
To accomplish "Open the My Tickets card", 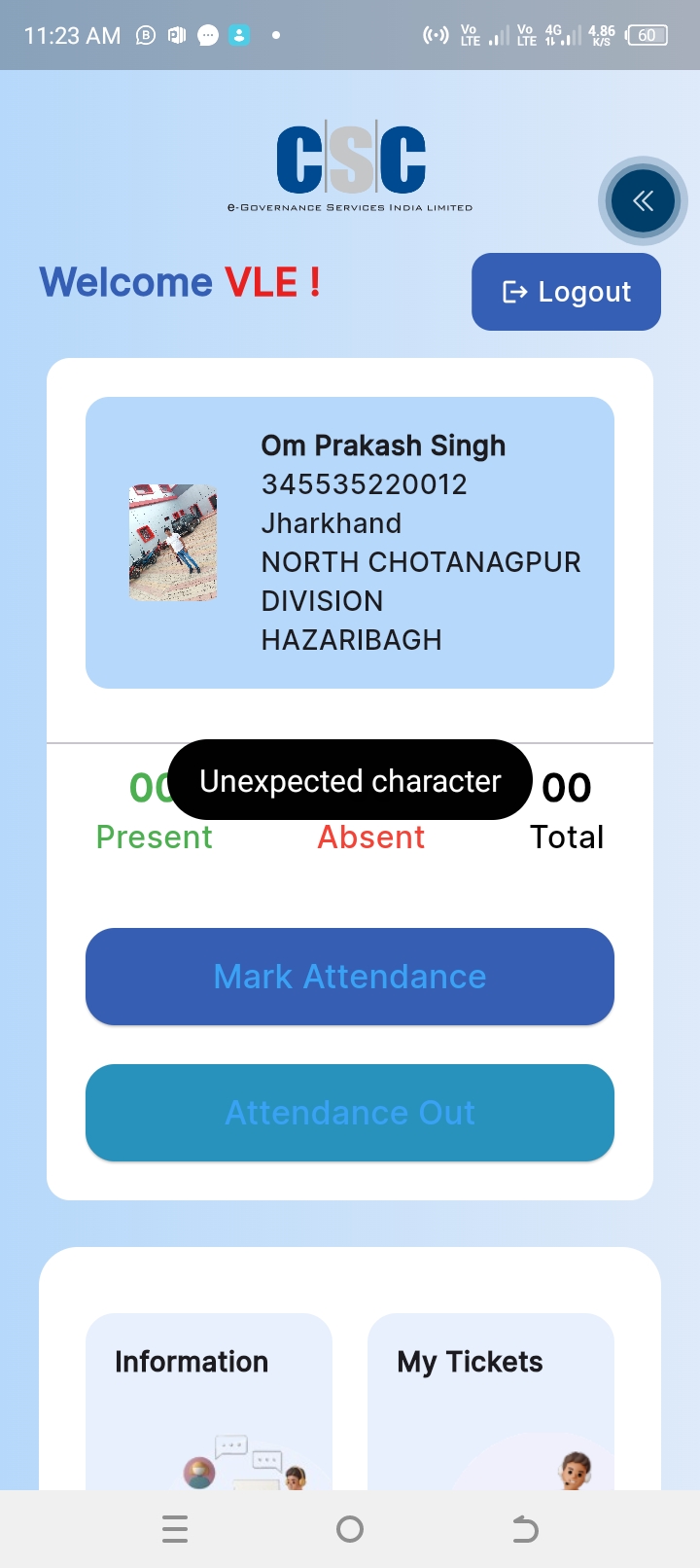I will (x=491, y=1402).
